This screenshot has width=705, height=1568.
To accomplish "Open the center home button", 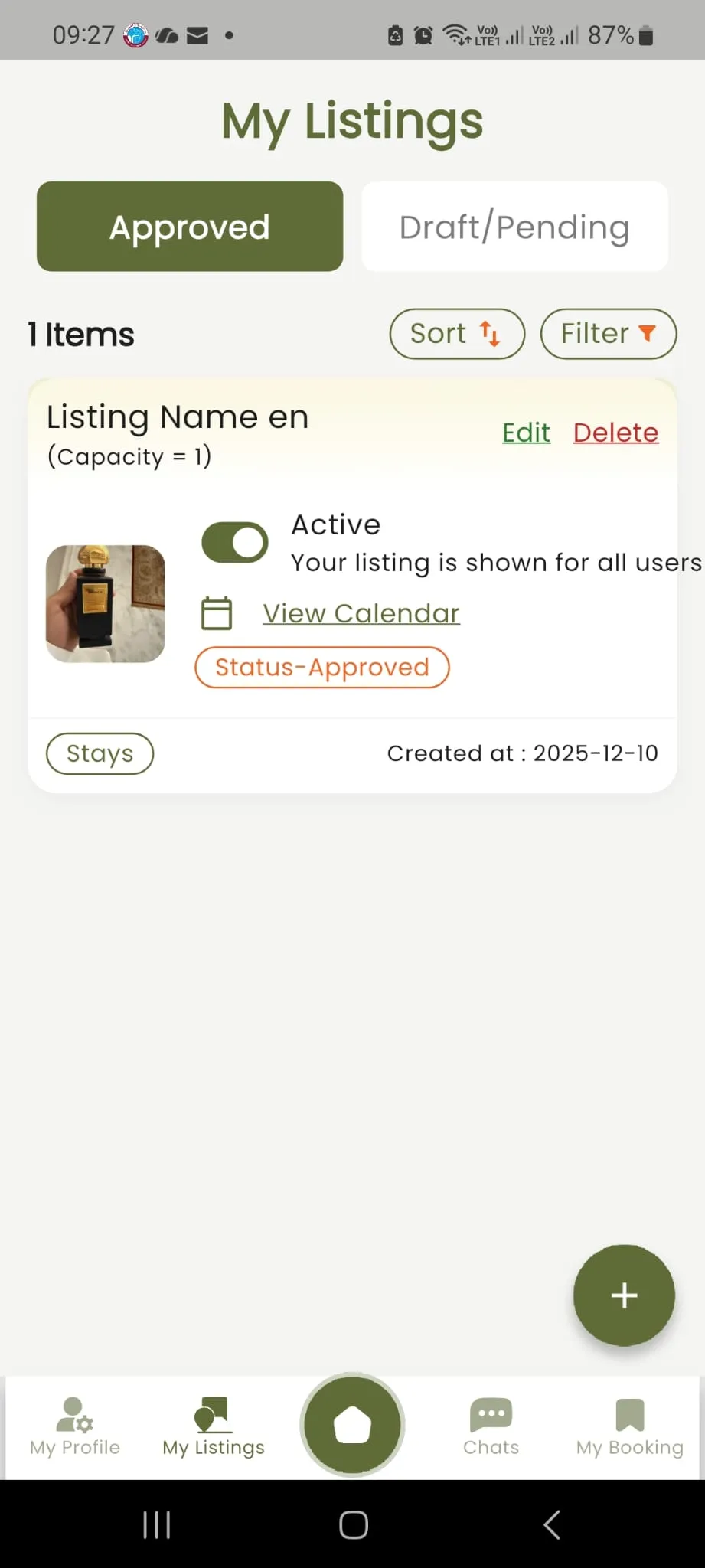I will click(352, 1425).
